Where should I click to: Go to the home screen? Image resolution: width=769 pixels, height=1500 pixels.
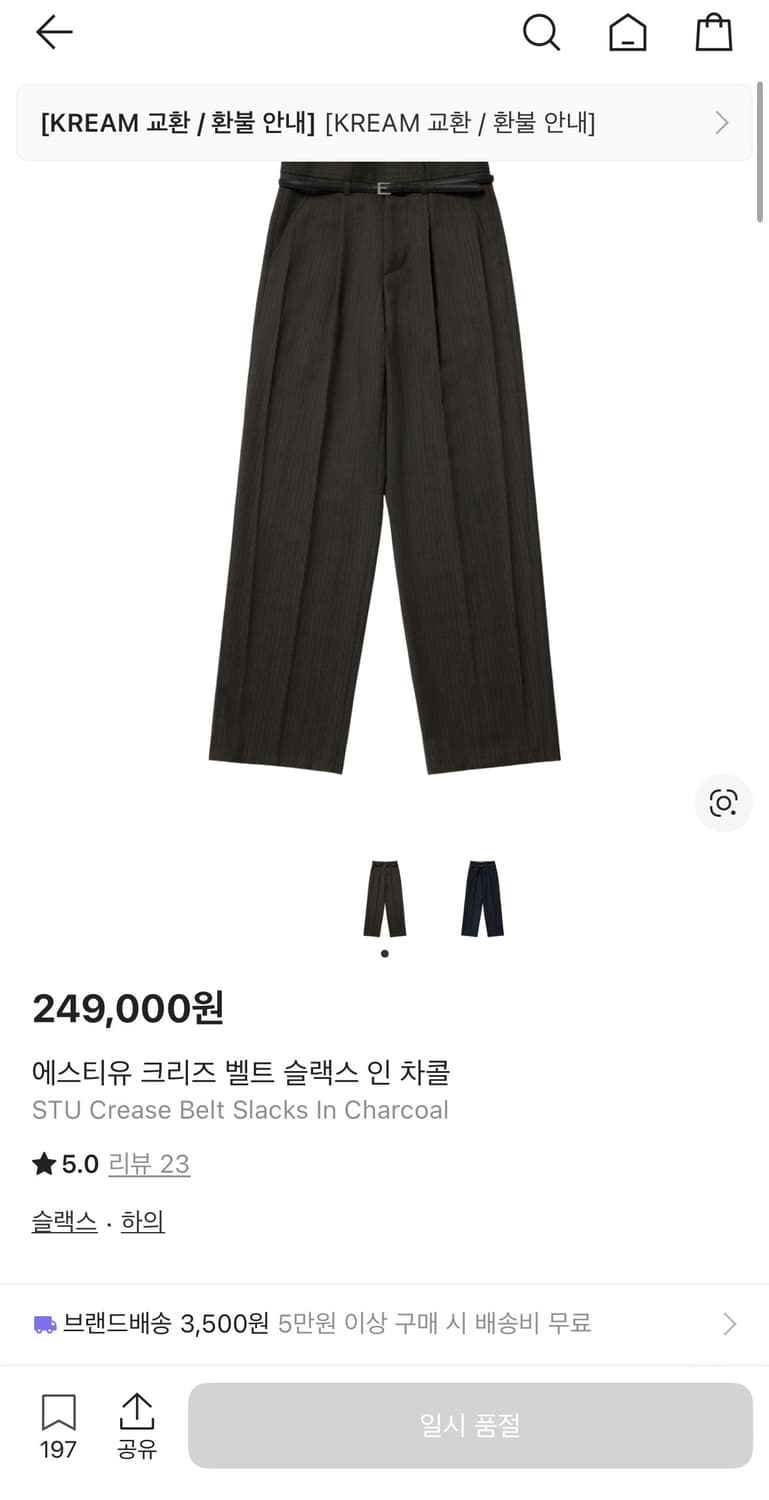[x=627, y=32]
